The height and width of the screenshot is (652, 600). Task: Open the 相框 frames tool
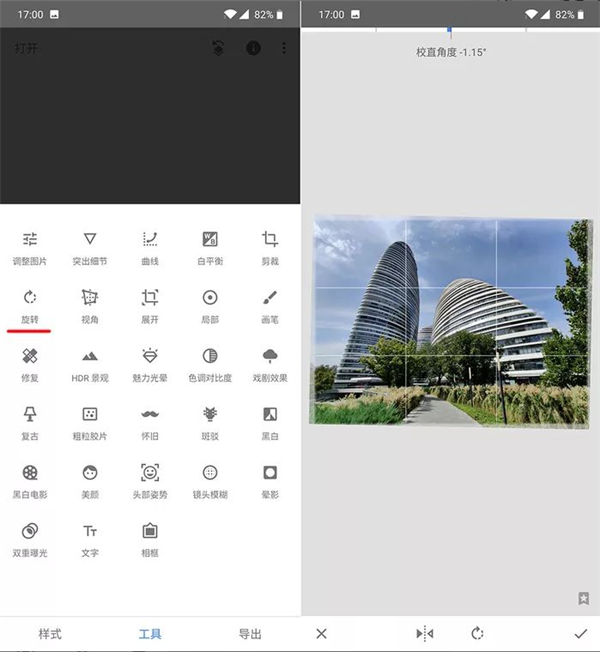(150, 536)
